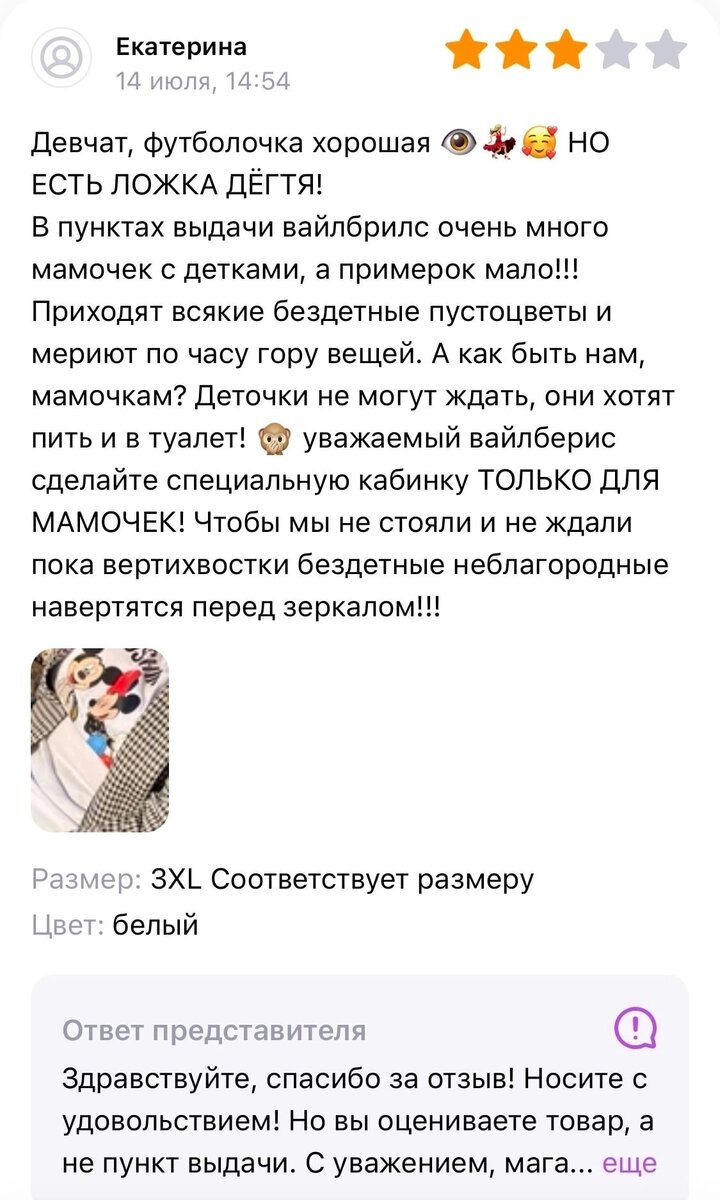Tap the chat-alert icon in representative's reply
Screen dimensions: 720x1200
(635, 1027)
